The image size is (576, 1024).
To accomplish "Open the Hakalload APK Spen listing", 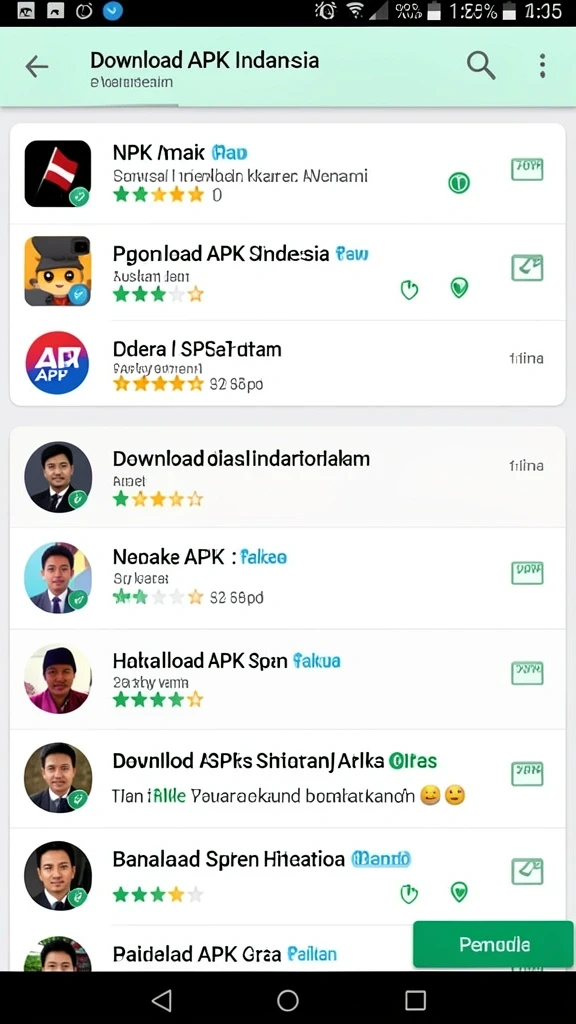I will [287, 679].
